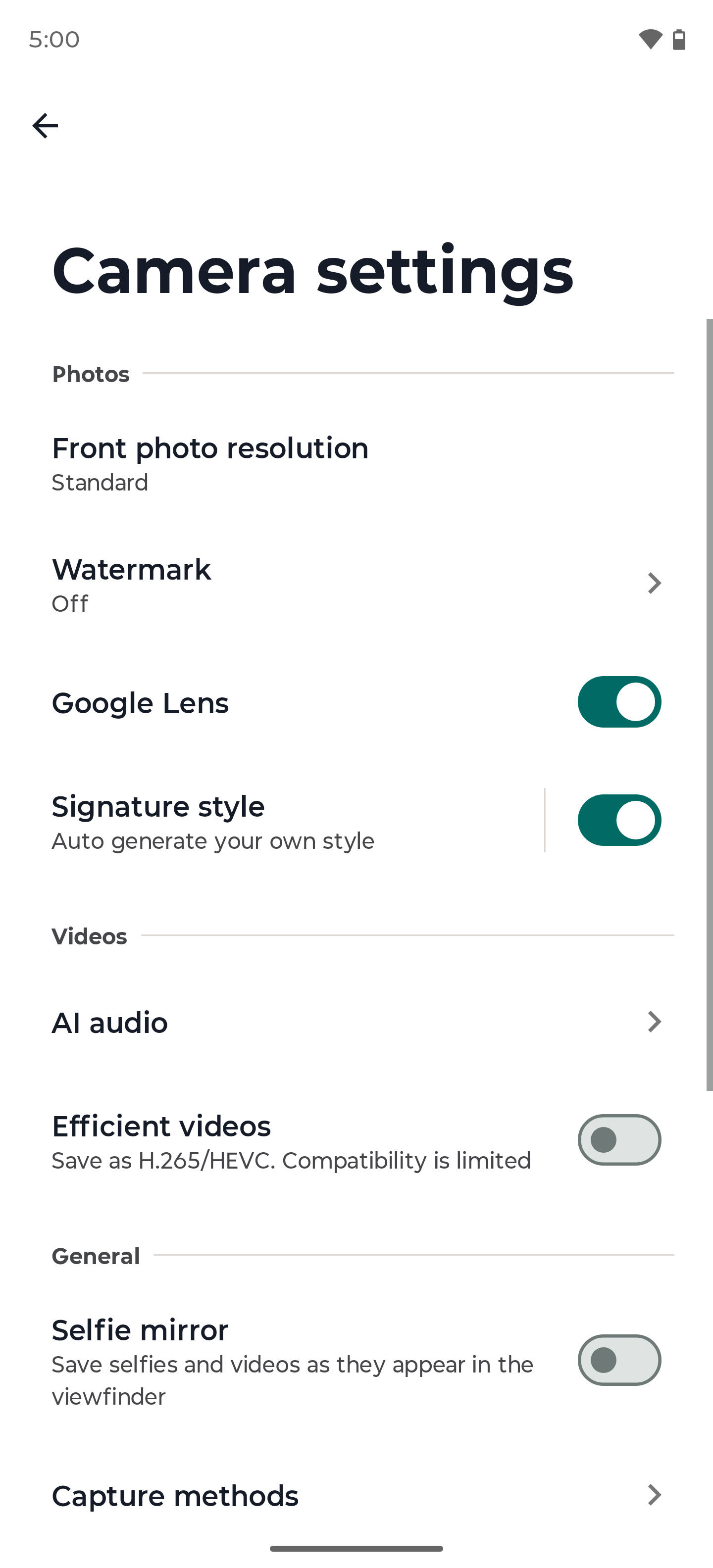Open AI audio options
The height and width of the screenshot is (1568, 713).
(x=356, y=1022)
